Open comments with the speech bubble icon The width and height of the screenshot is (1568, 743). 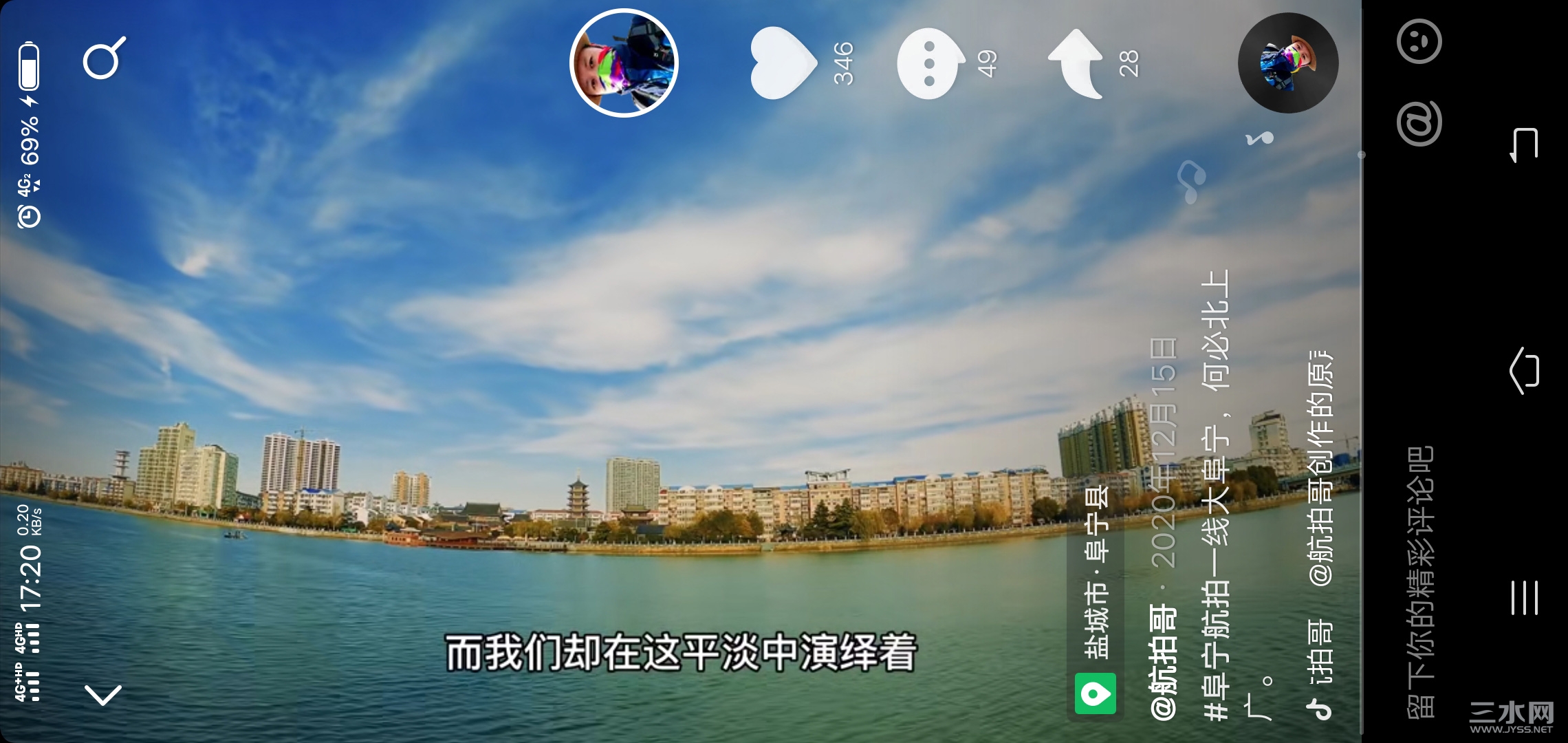(x=930, y=63)
